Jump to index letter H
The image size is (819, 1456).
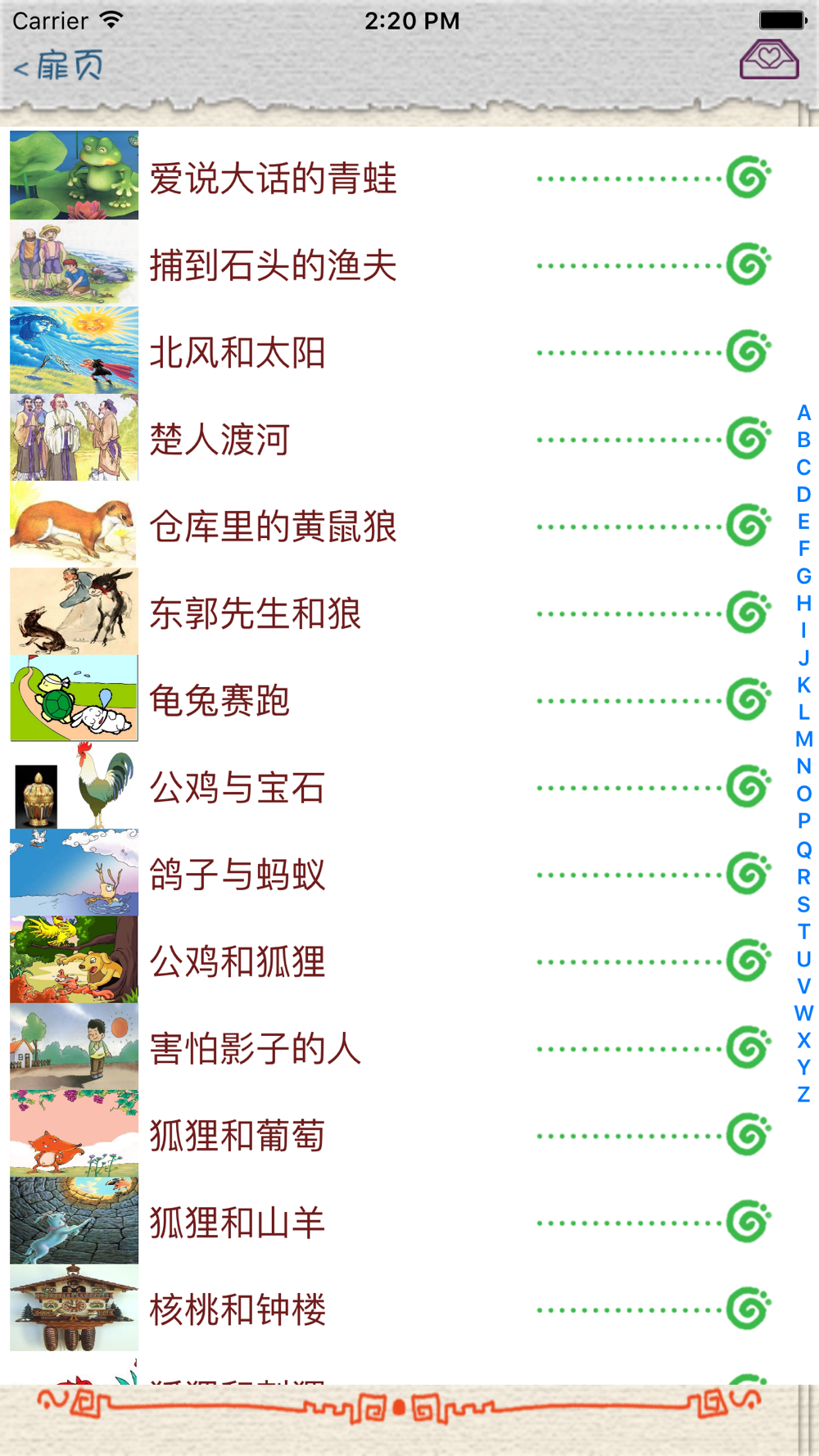click(803, 604)
